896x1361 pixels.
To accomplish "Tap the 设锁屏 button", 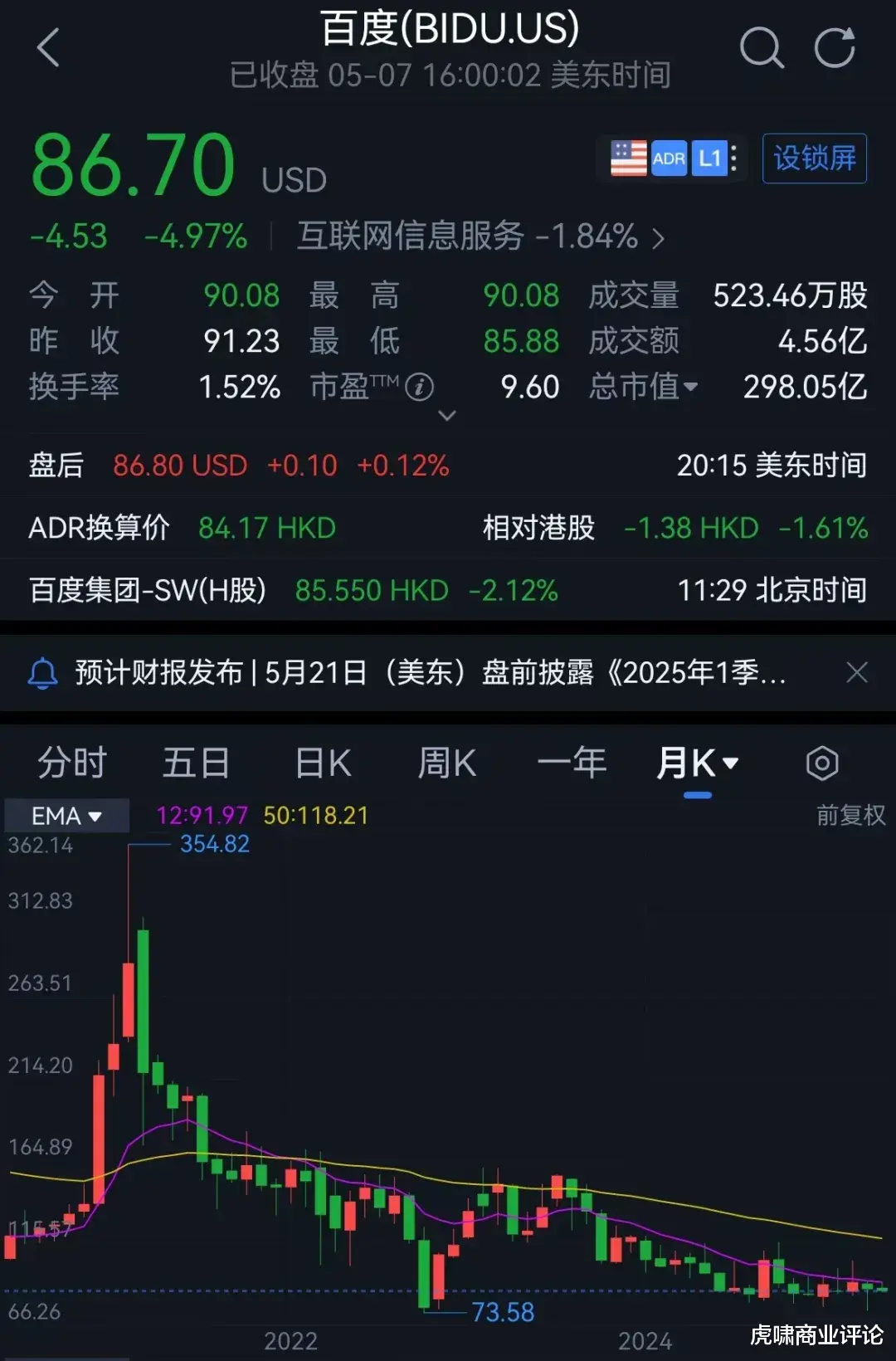I will coord(814,158).
